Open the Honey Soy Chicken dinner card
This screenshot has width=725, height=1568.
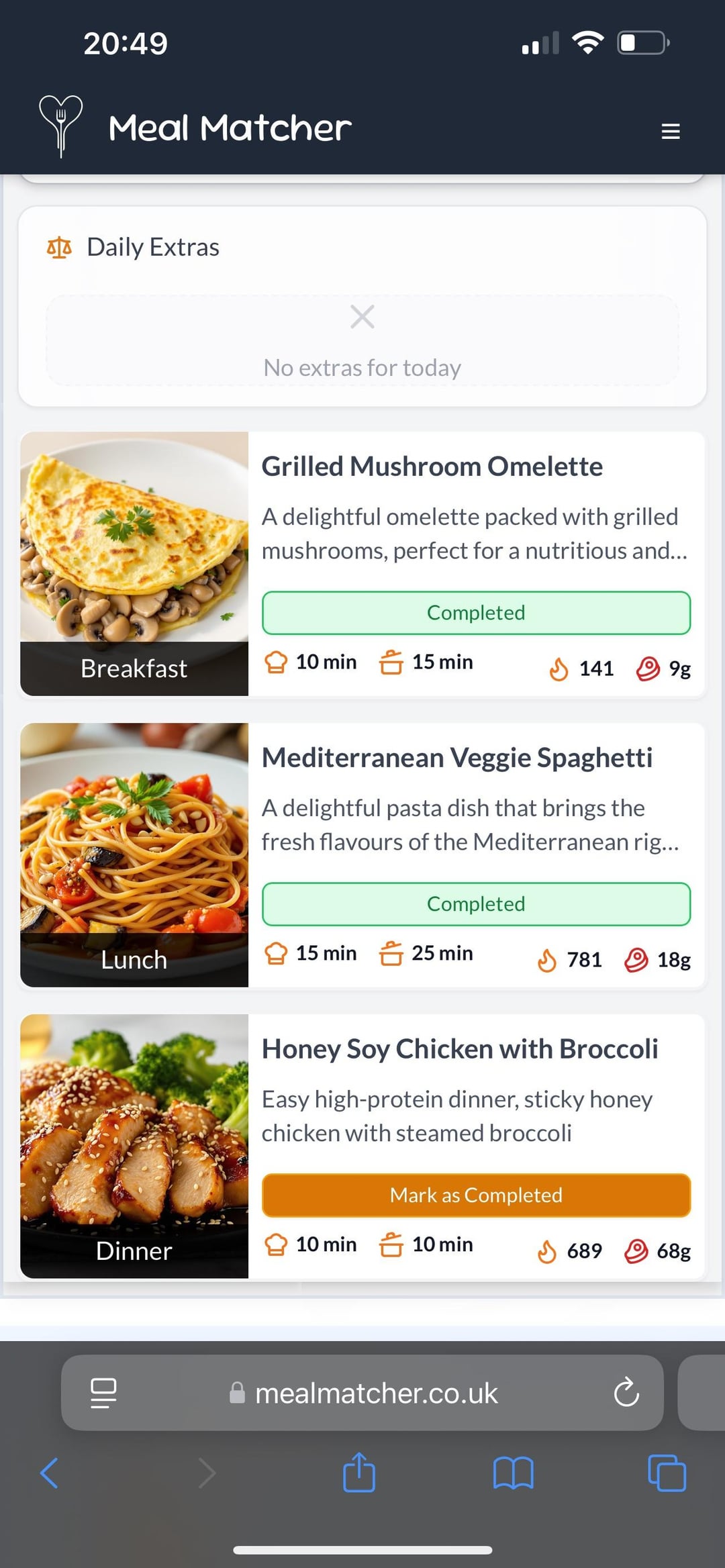(362, 1146)
